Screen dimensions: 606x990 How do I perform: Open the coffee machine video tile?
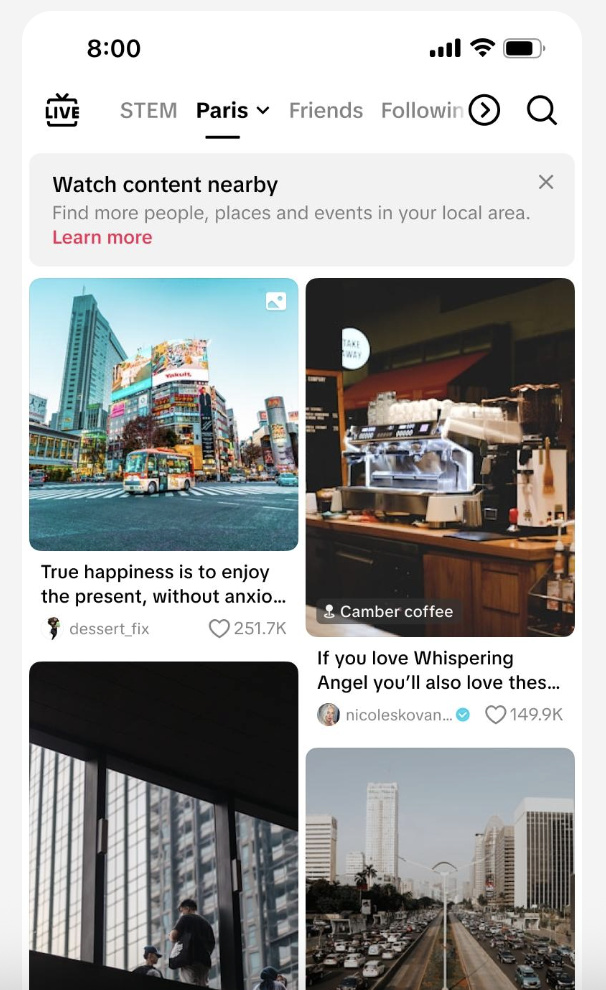point(440,440)
